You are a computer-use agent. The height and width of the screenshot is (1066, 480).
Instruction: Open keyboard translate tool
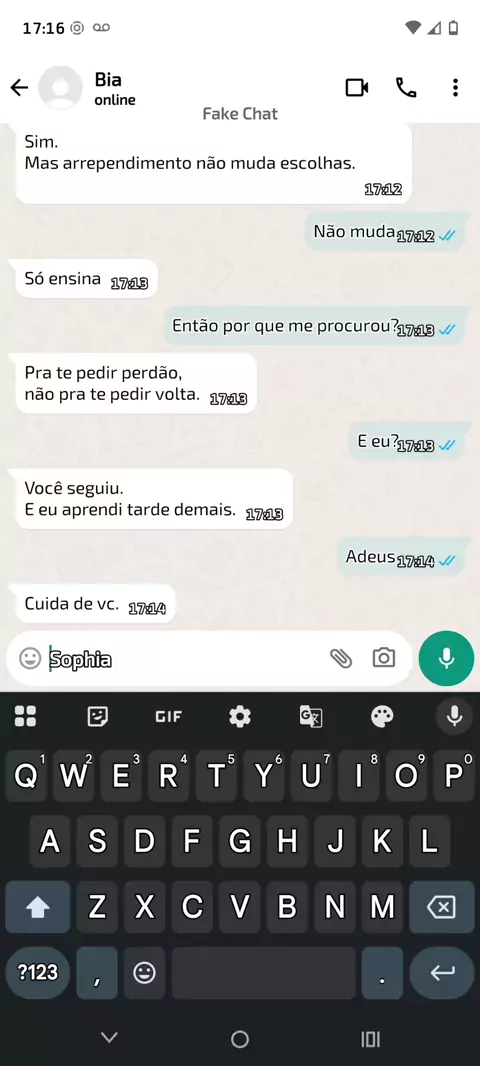click(x=311, y=716)
